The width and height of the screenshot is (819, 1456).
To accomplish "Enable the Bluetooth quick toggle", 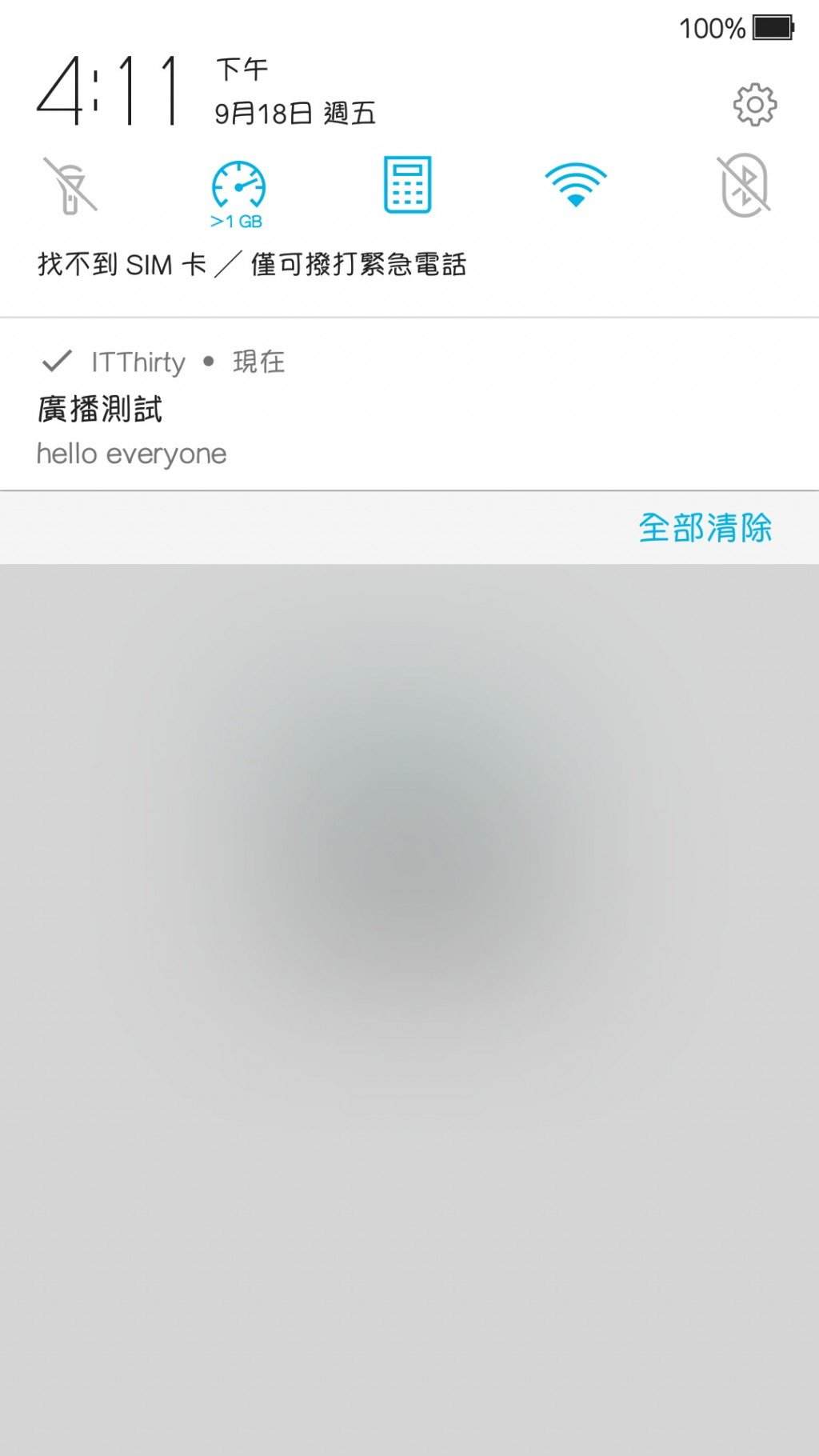I will 744,185.
